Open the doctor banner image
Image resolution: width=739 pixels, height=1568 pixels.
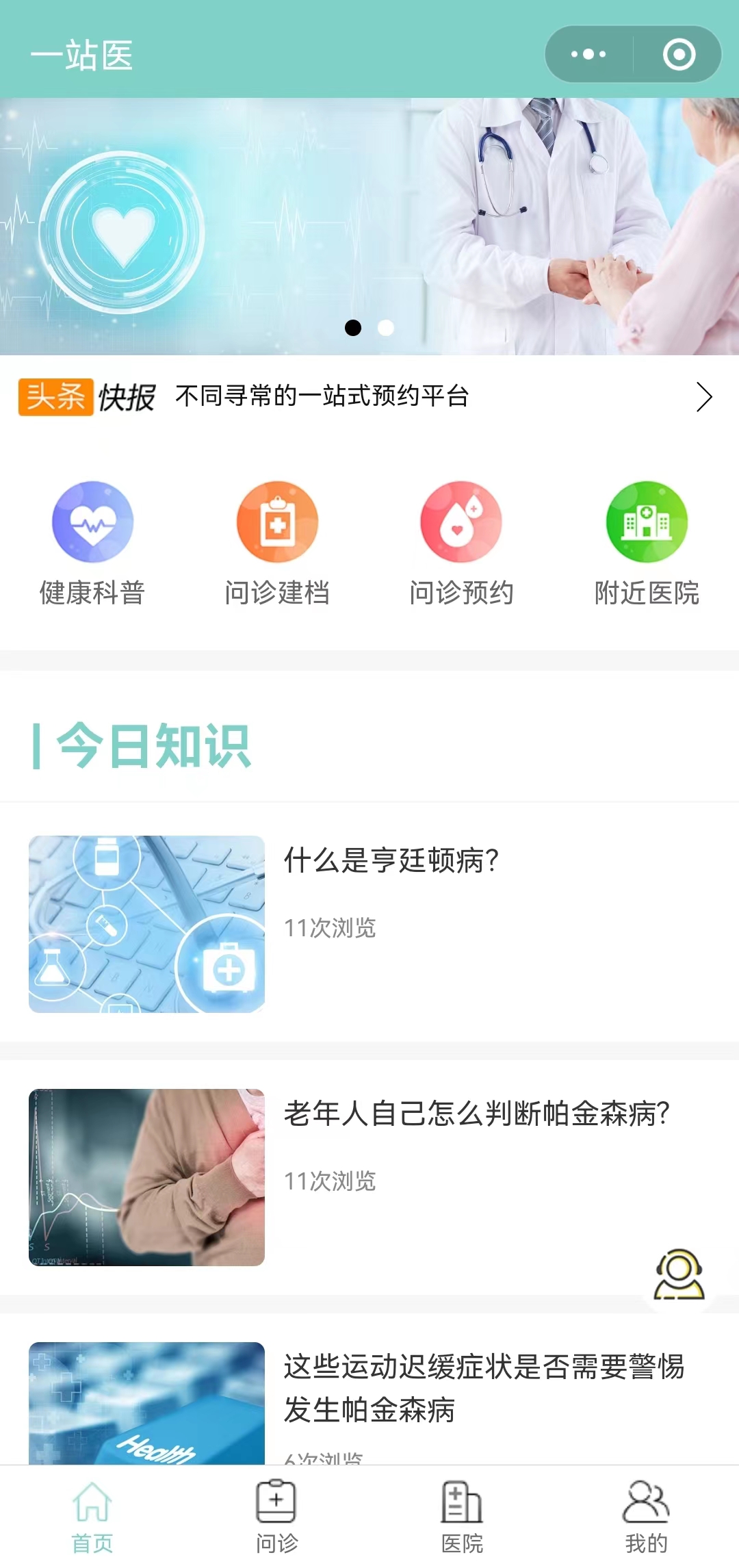pyautogui.click(x=369, y=226)
